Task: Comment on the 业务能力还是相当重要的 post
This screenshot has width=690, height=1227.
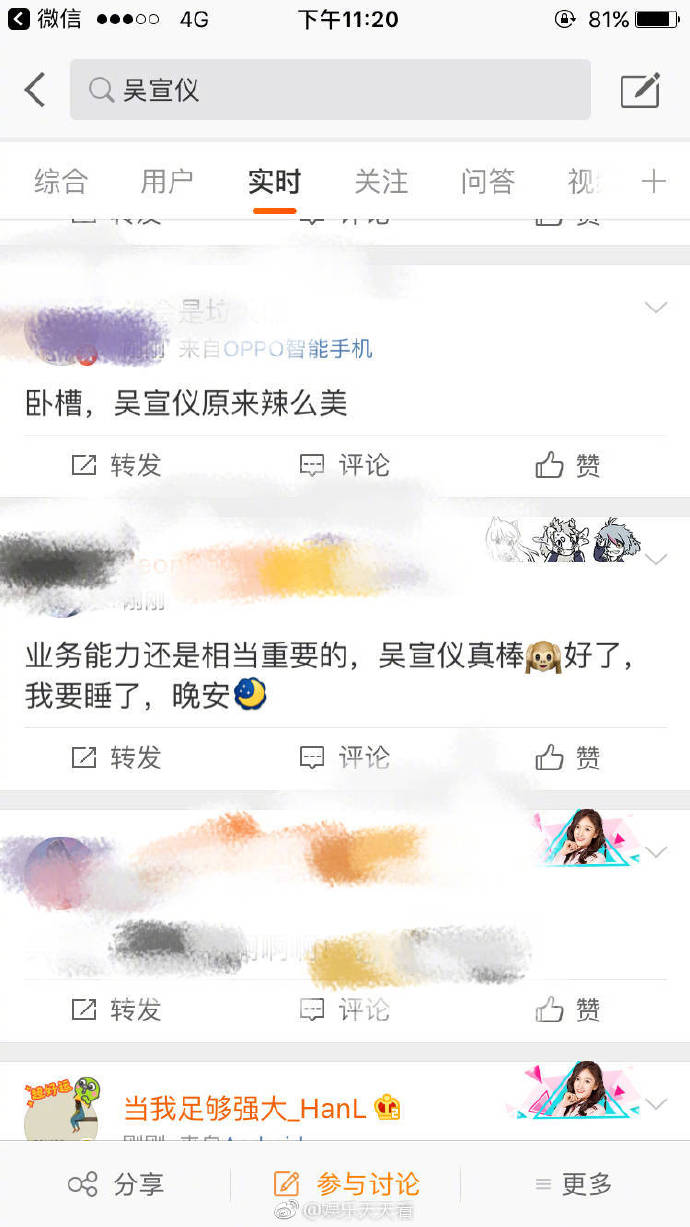Action: [x=345, y=758]
